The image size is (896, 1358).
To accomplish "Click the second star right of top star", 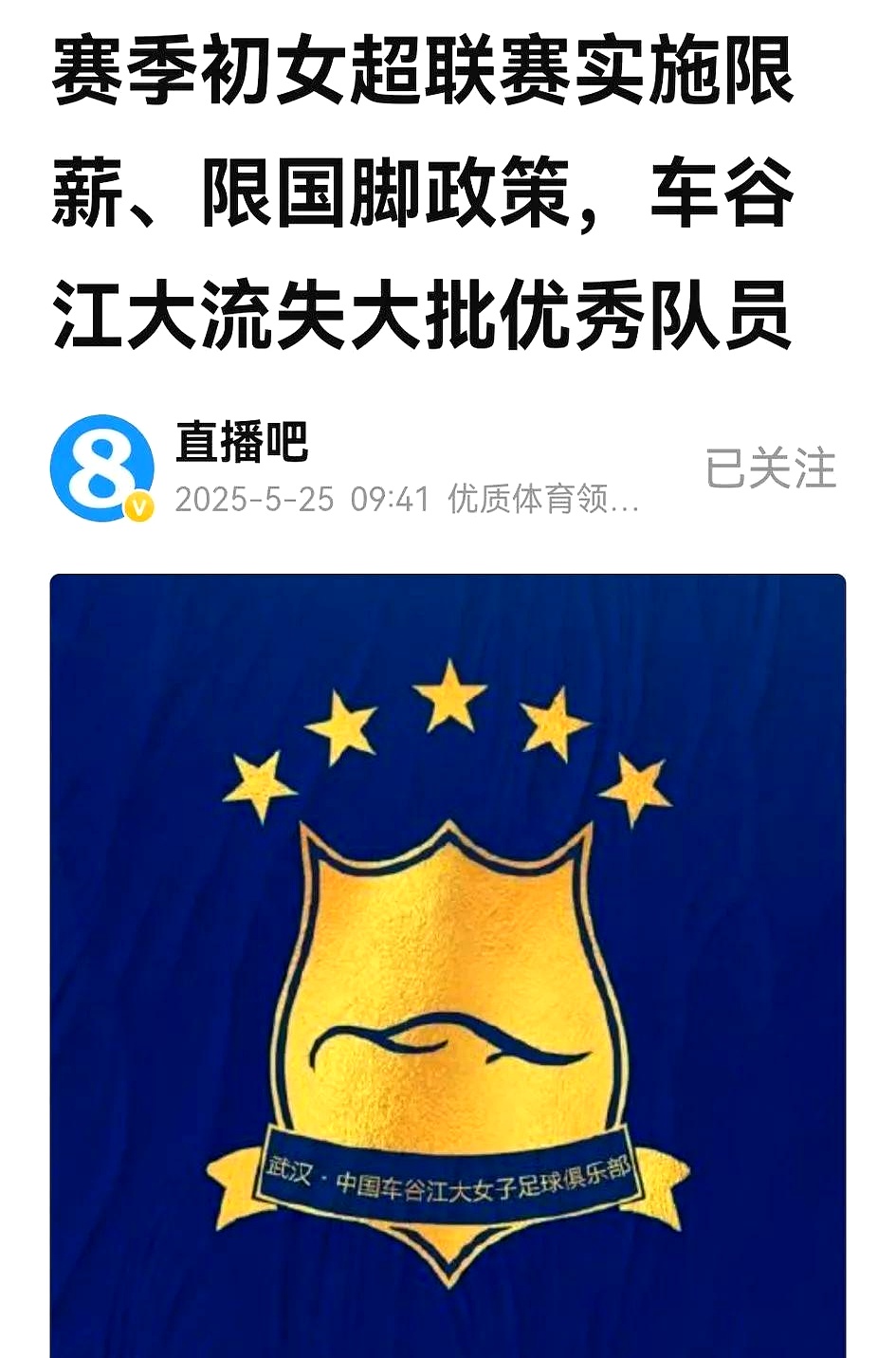I will pos(553,725).
